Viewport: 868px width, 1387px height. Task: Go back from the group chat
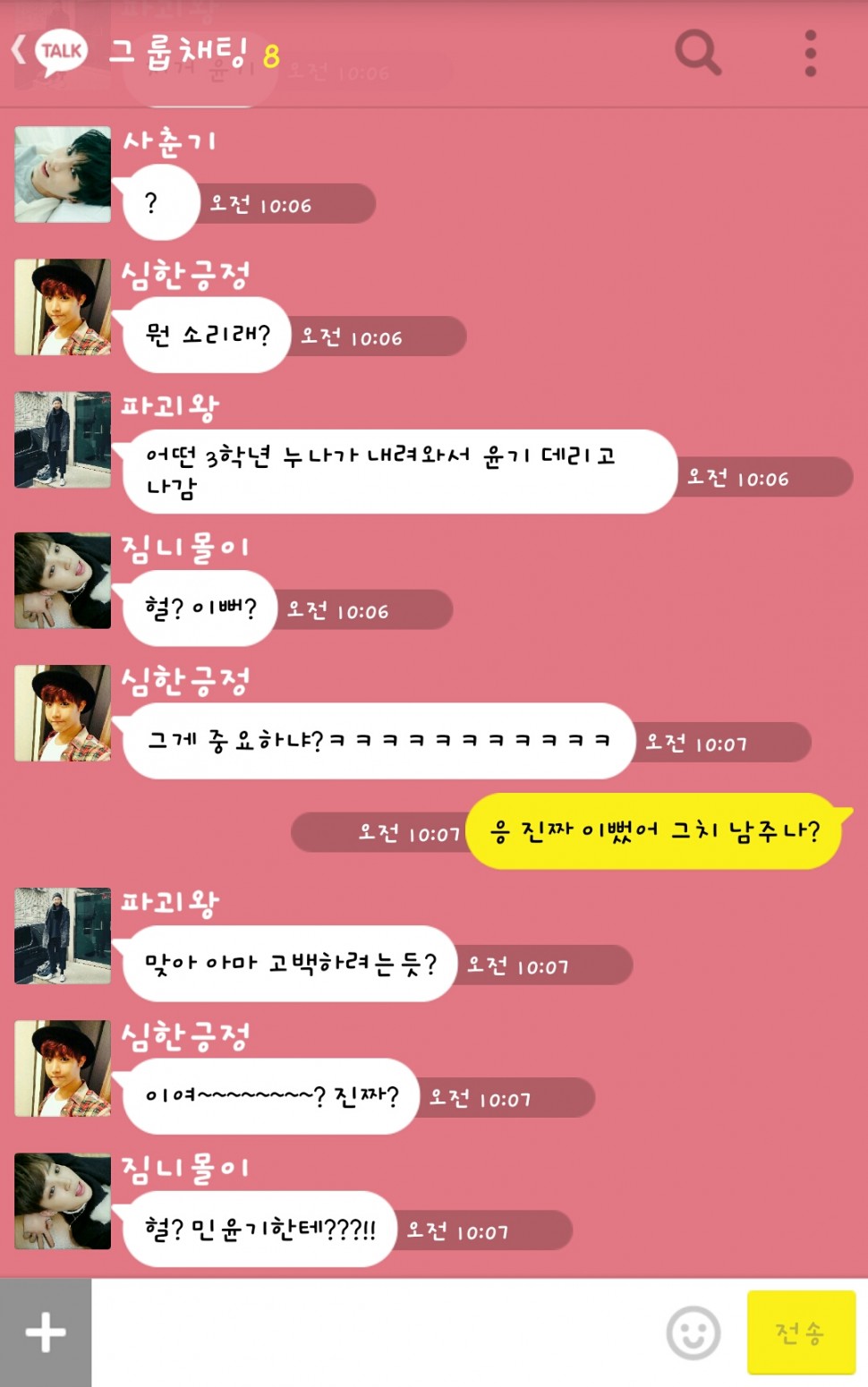click(x=20, y=50)
